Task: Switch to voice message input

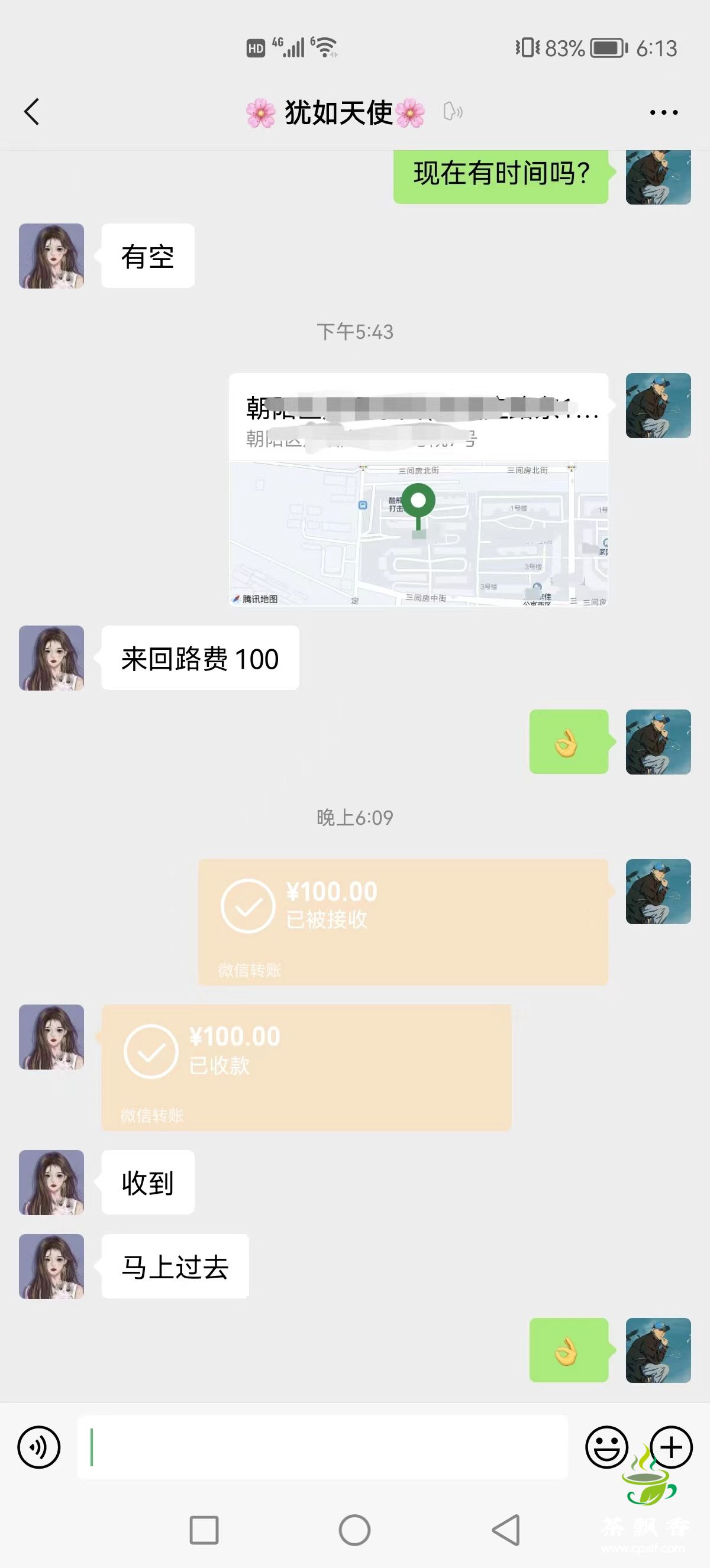Action: point(39,1447)
